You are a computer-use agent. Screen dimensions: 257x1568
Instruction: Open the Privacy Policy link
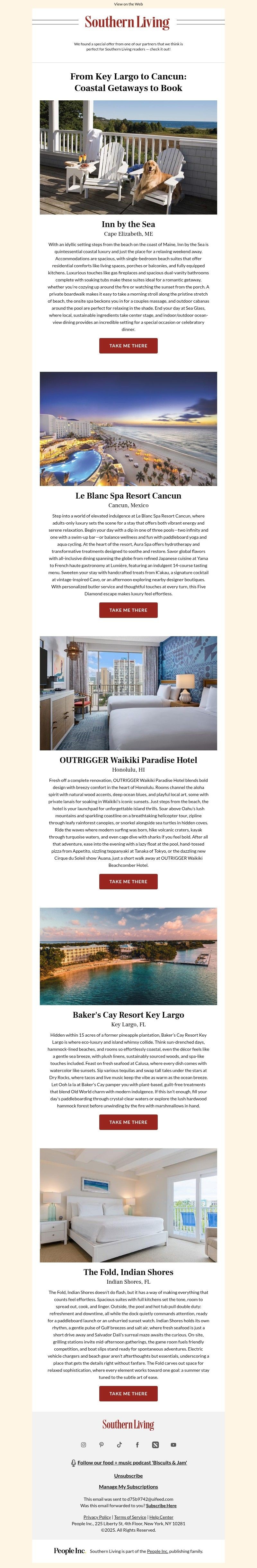97,1517
